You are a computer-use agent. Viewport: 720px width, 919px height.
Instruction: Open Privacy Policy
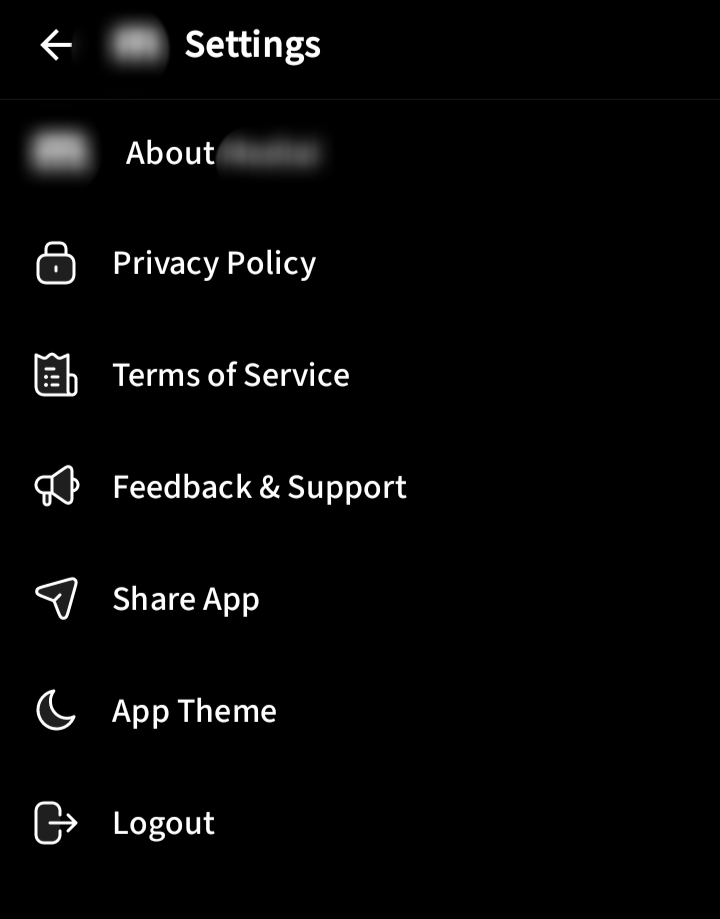214,263
